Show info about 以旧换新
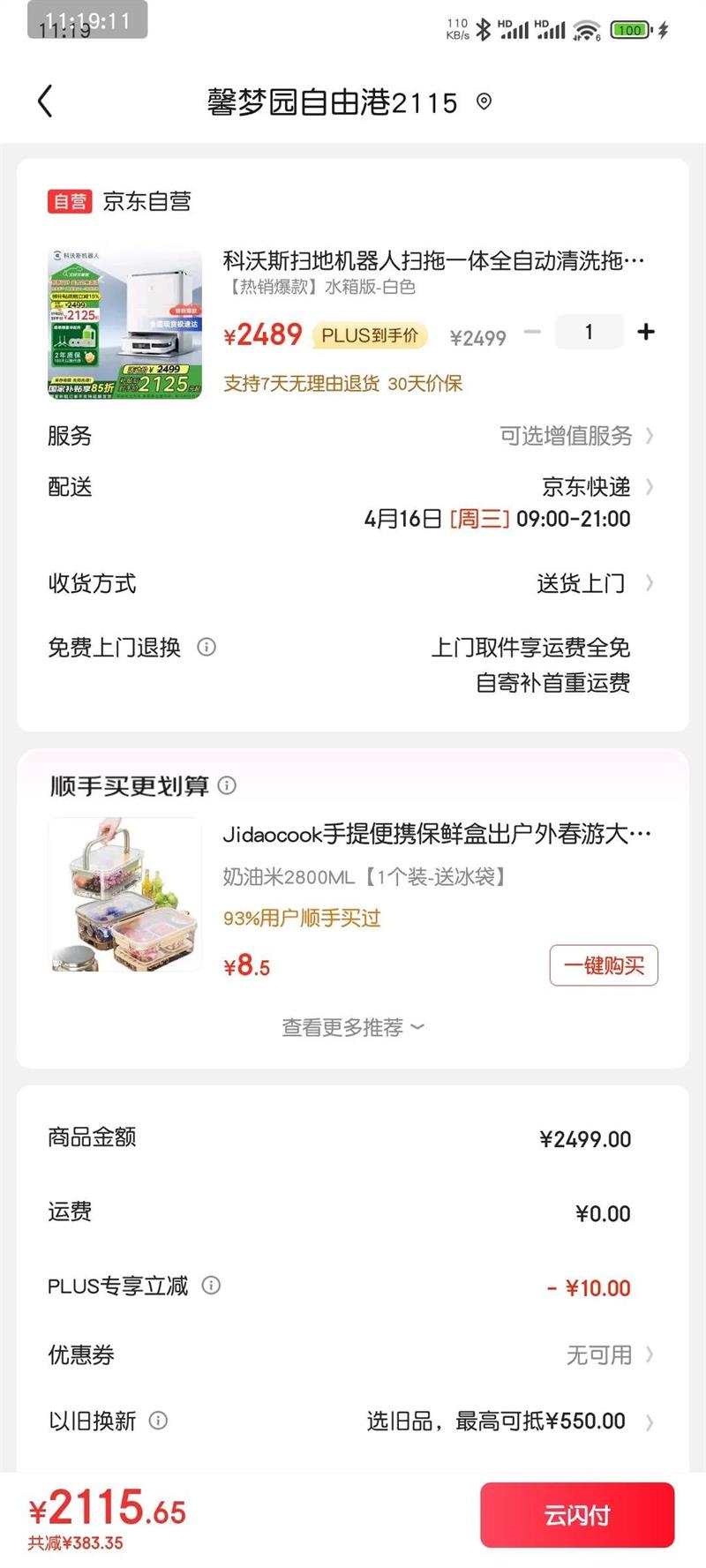This screenshot has height=1568, width=706. 158,1421
